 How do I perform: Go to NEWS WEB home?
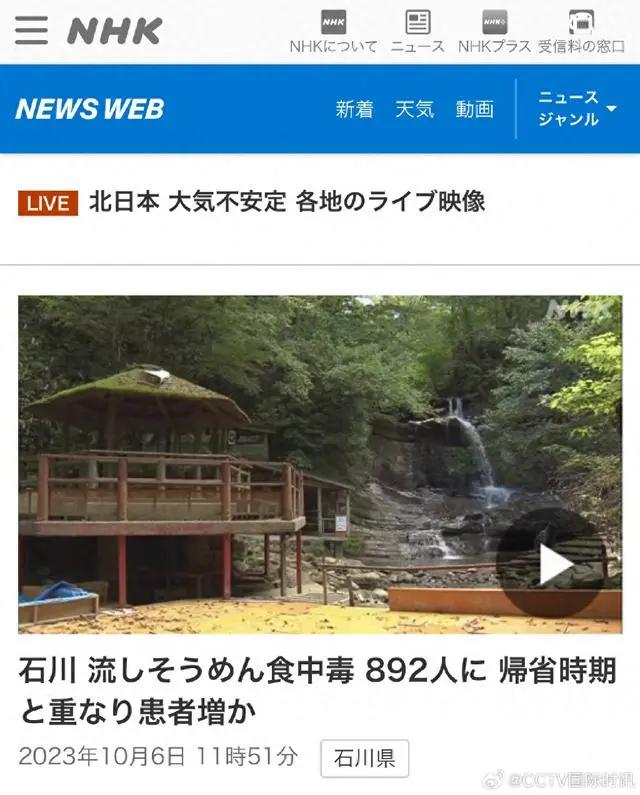(x=90, y=109)
